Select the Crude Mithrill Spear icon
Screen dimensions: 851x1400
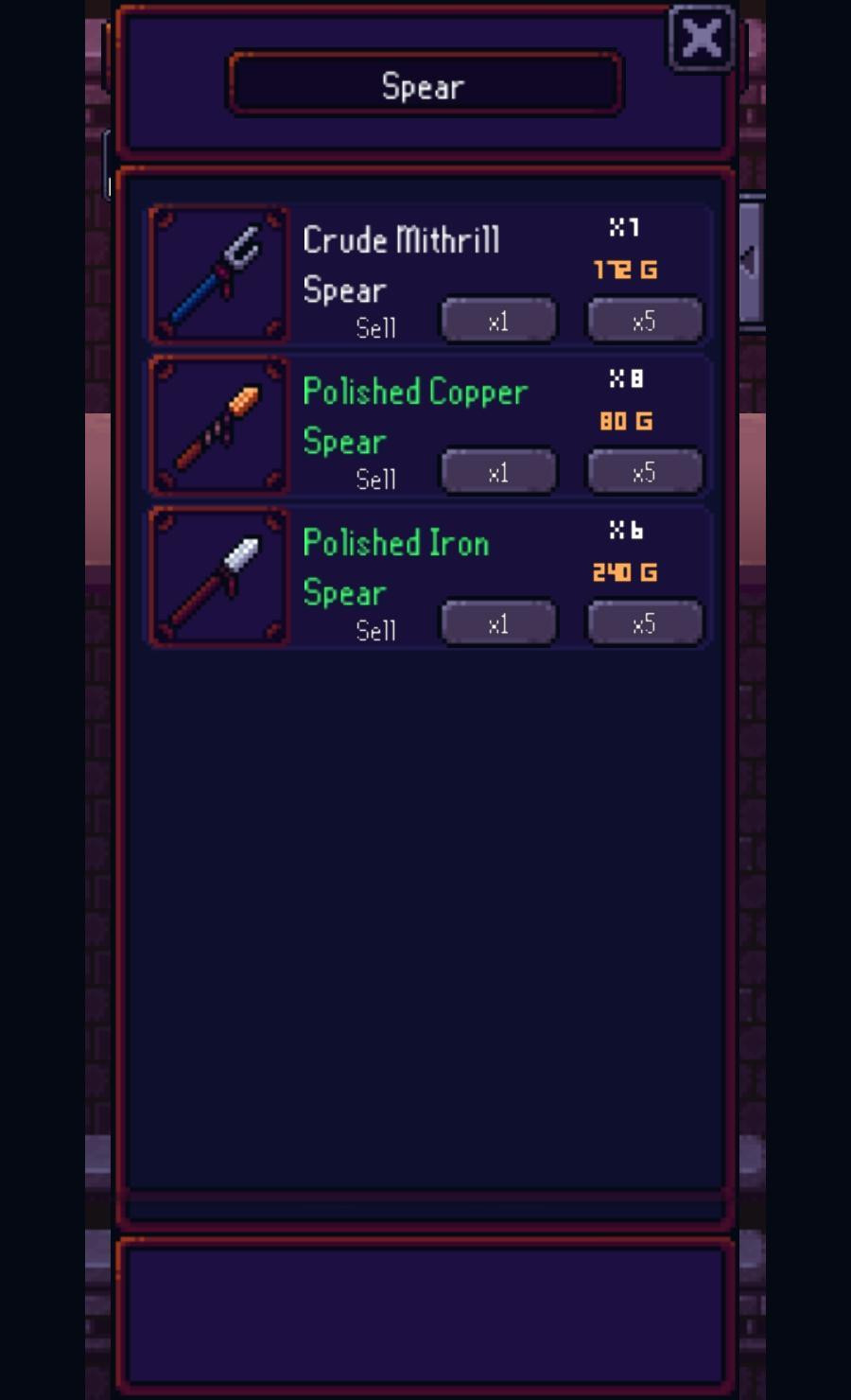click(219, 274)
